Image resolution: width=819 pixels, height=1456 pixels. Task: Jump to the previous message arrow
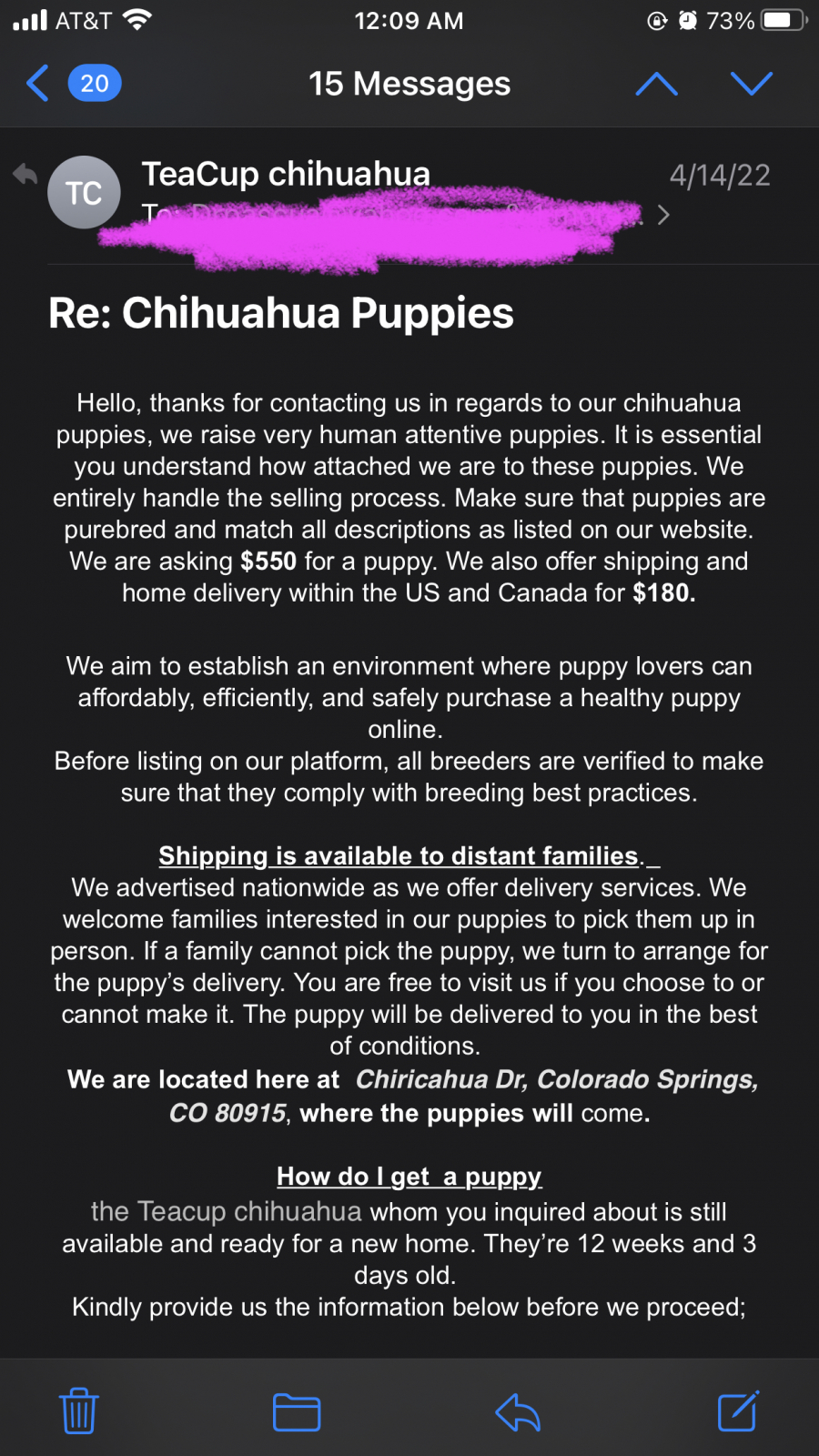656,84
